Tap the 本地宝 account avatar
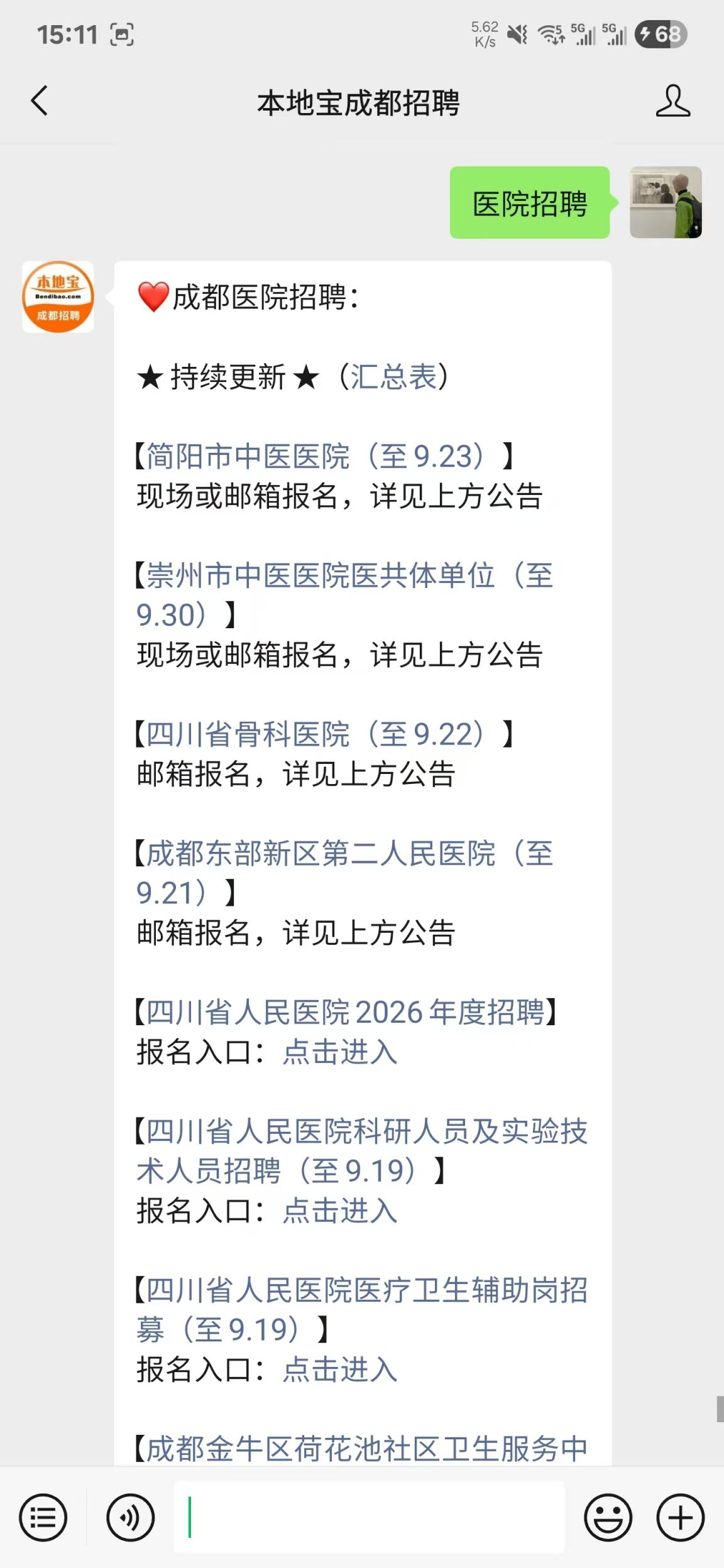724x1568 pixels. pyautogui.click(x=58, y=297)
